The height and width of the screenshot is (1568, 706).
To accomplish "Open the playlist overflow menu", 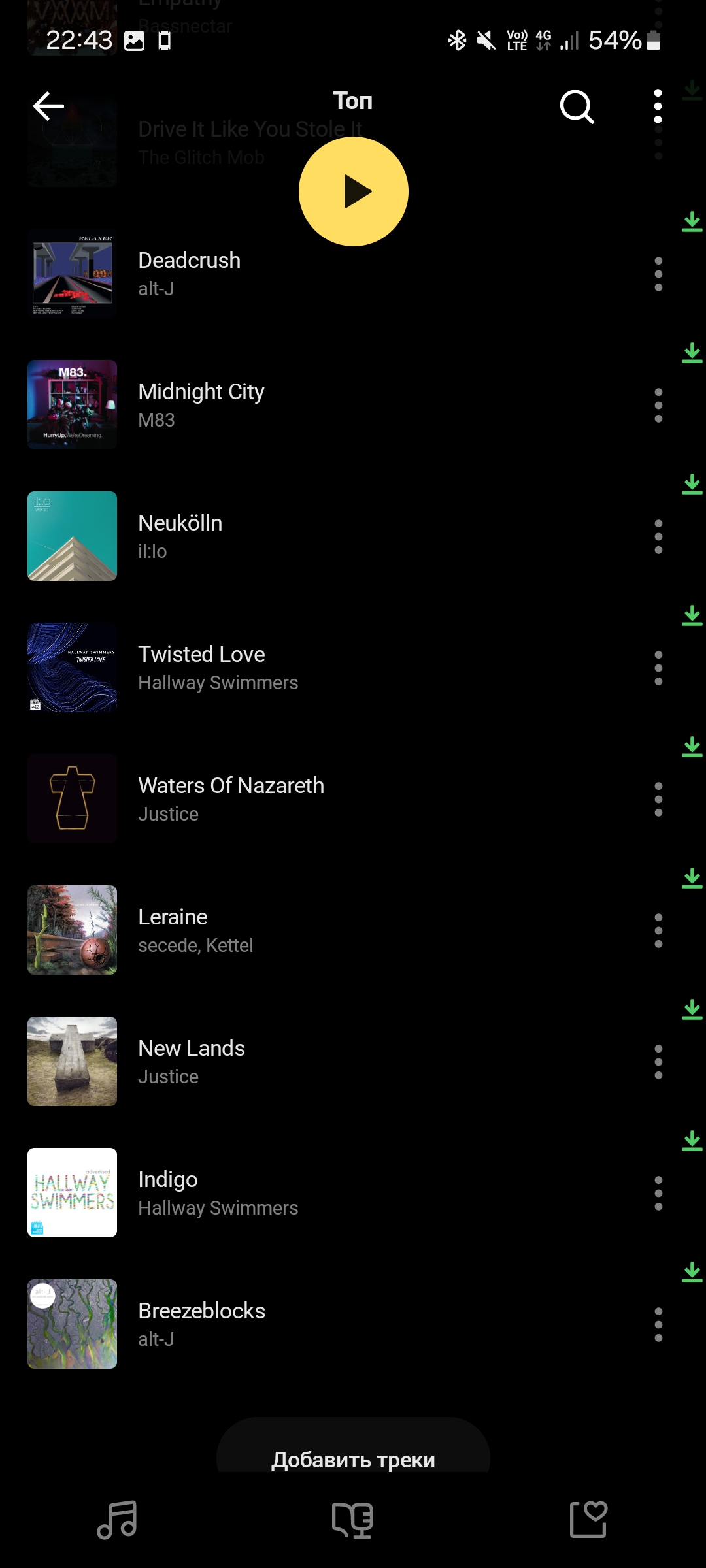I will pyautogui.click(x=658, y=106).
